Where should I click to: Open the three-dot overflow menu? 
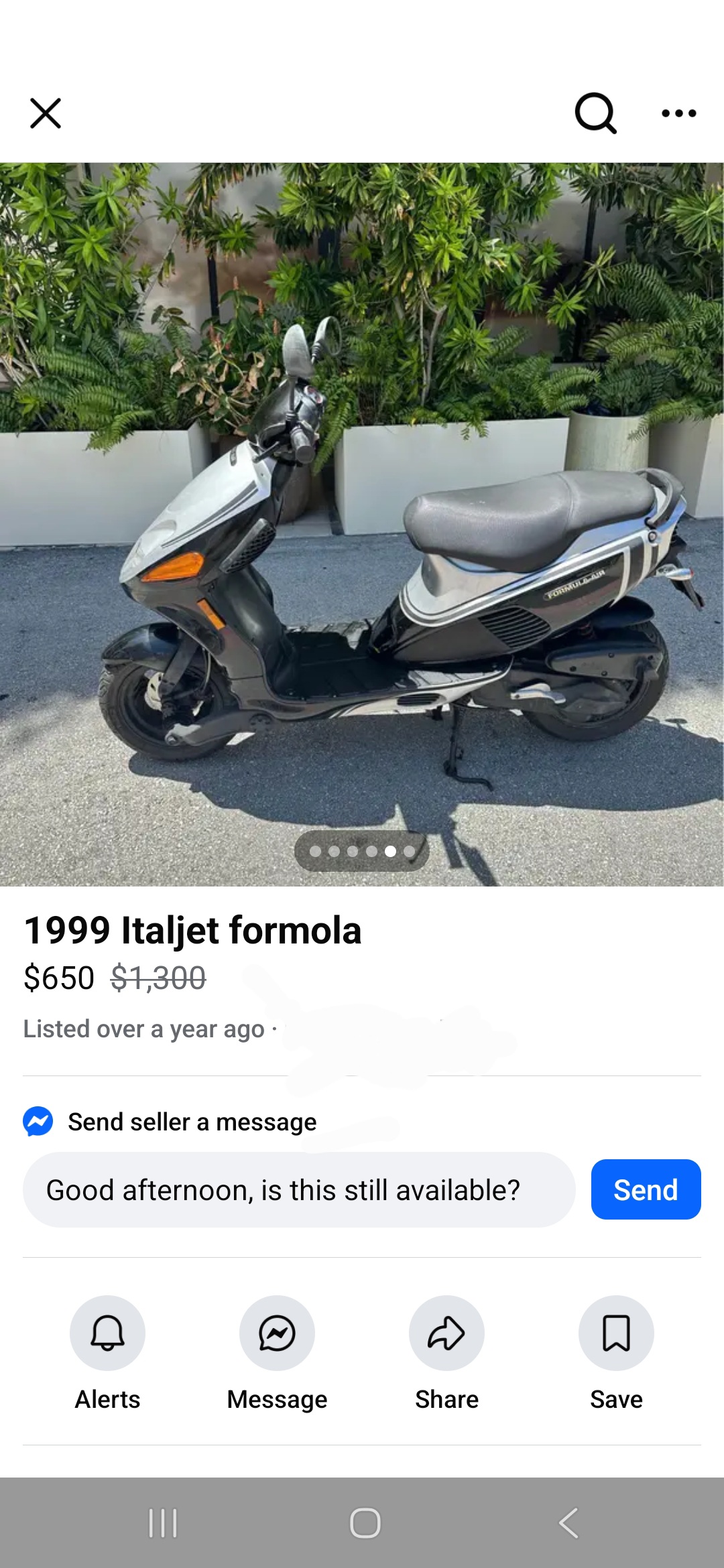pos(678,113)
